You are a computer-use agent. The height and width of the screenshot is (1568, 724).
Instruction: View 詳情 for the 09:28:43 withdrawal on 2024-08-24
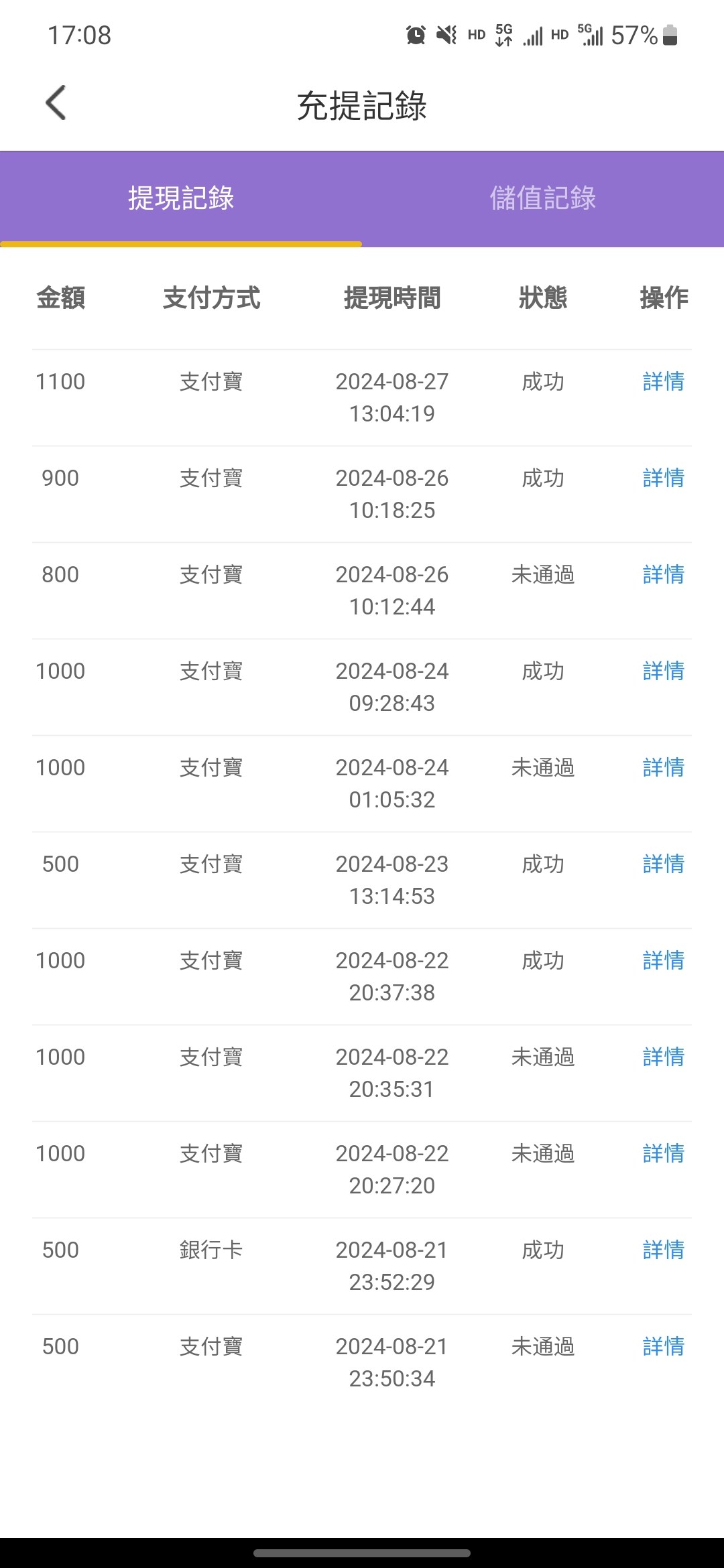coord(664,671)
